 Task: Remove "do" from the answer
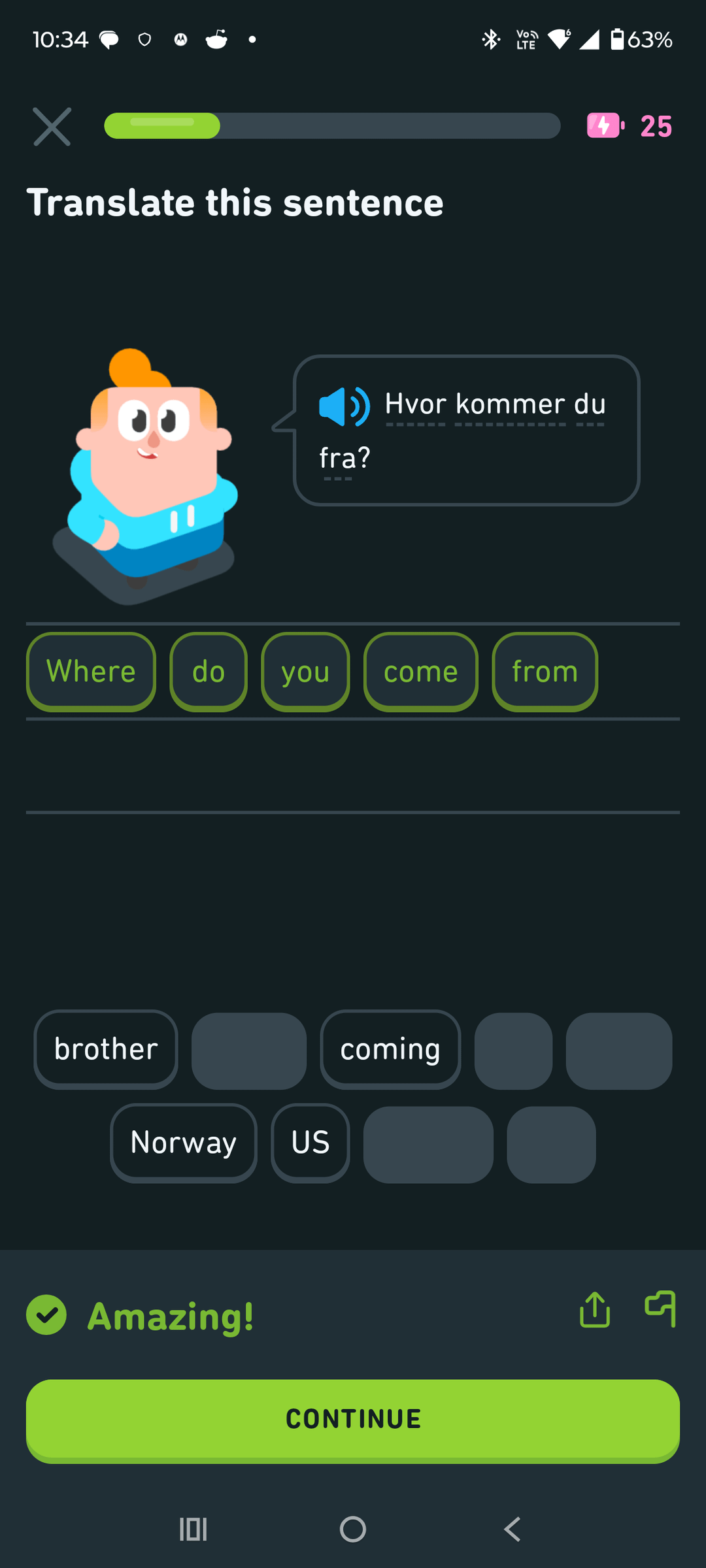[209, 672]
